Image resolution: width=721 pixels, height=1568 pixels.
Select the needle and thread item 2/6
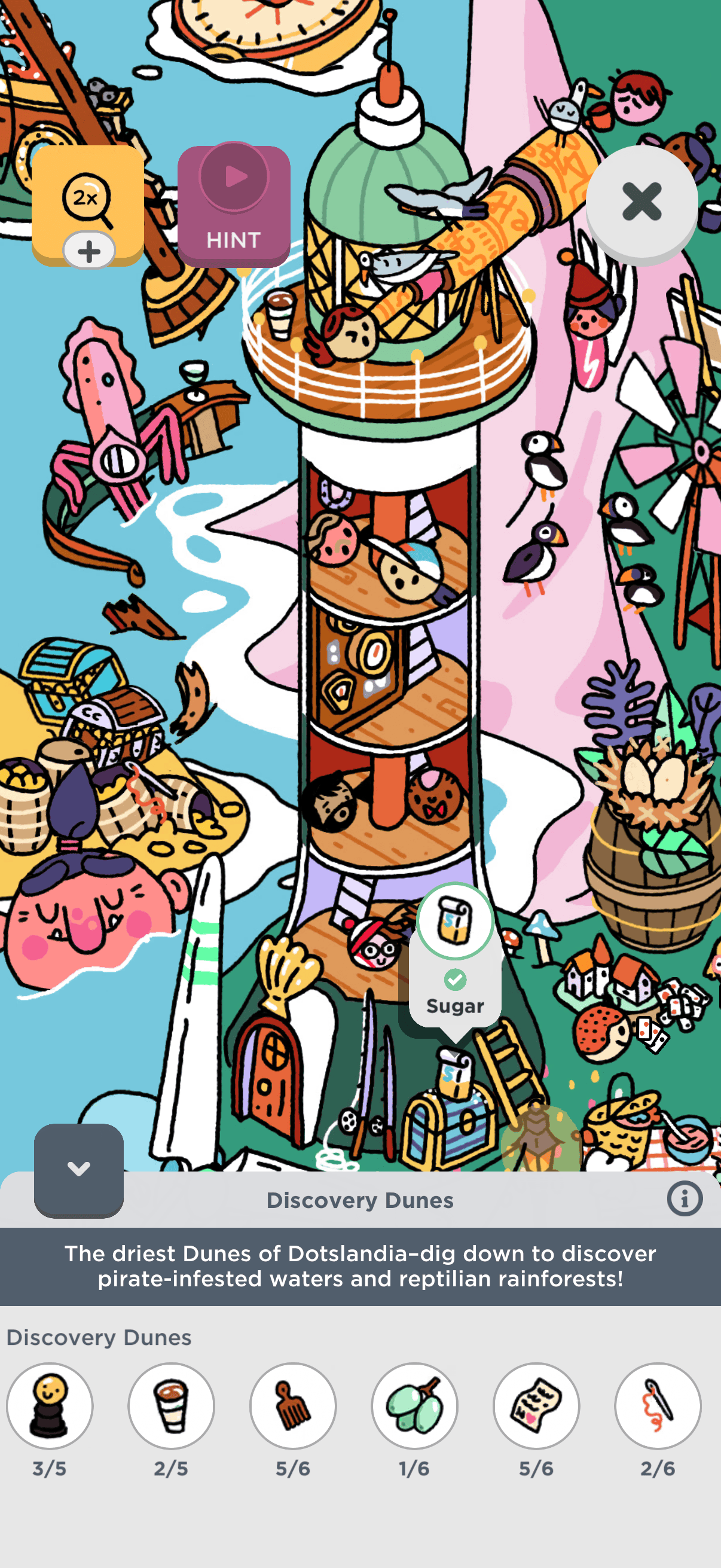[658, 1406]
